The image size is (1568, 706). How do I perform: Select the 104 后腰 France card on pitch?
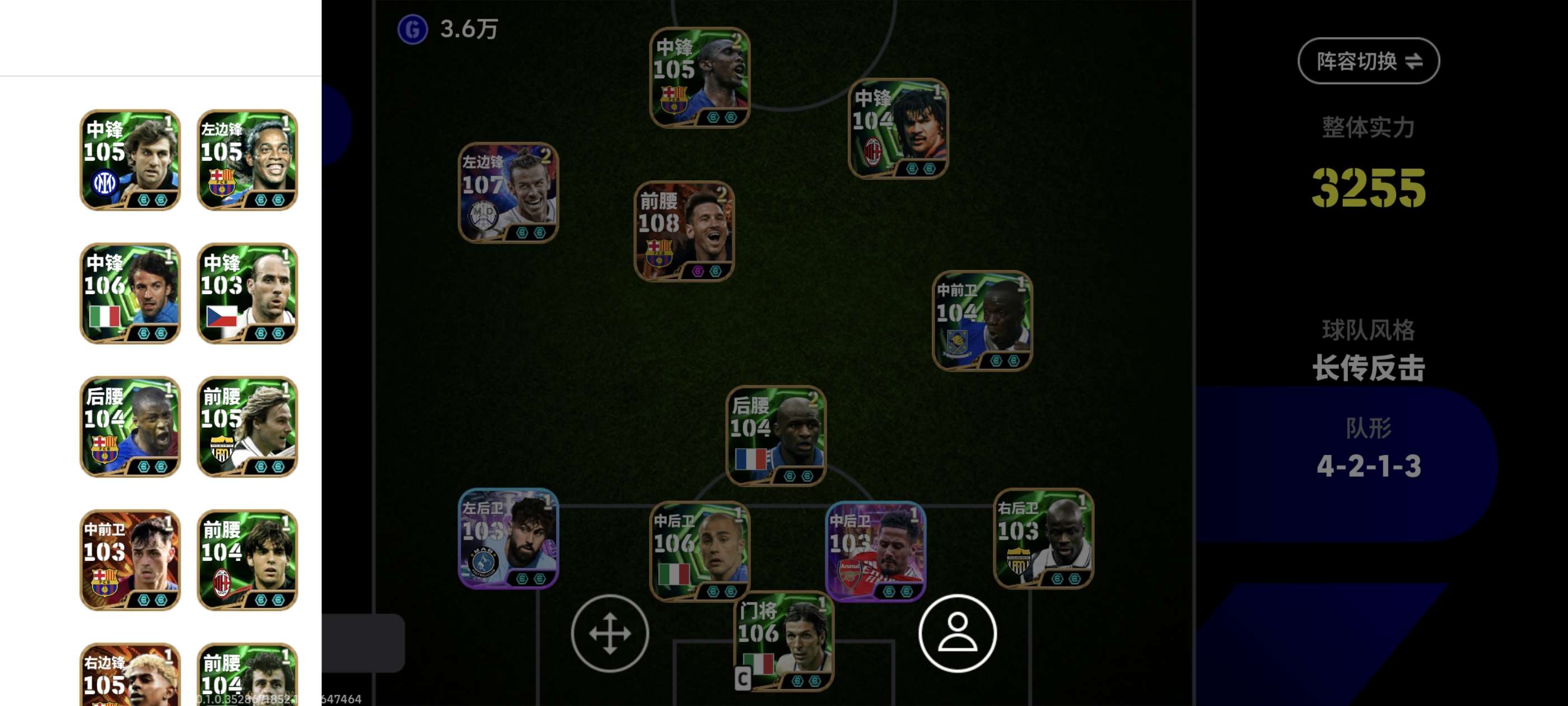tap(776, 435)
